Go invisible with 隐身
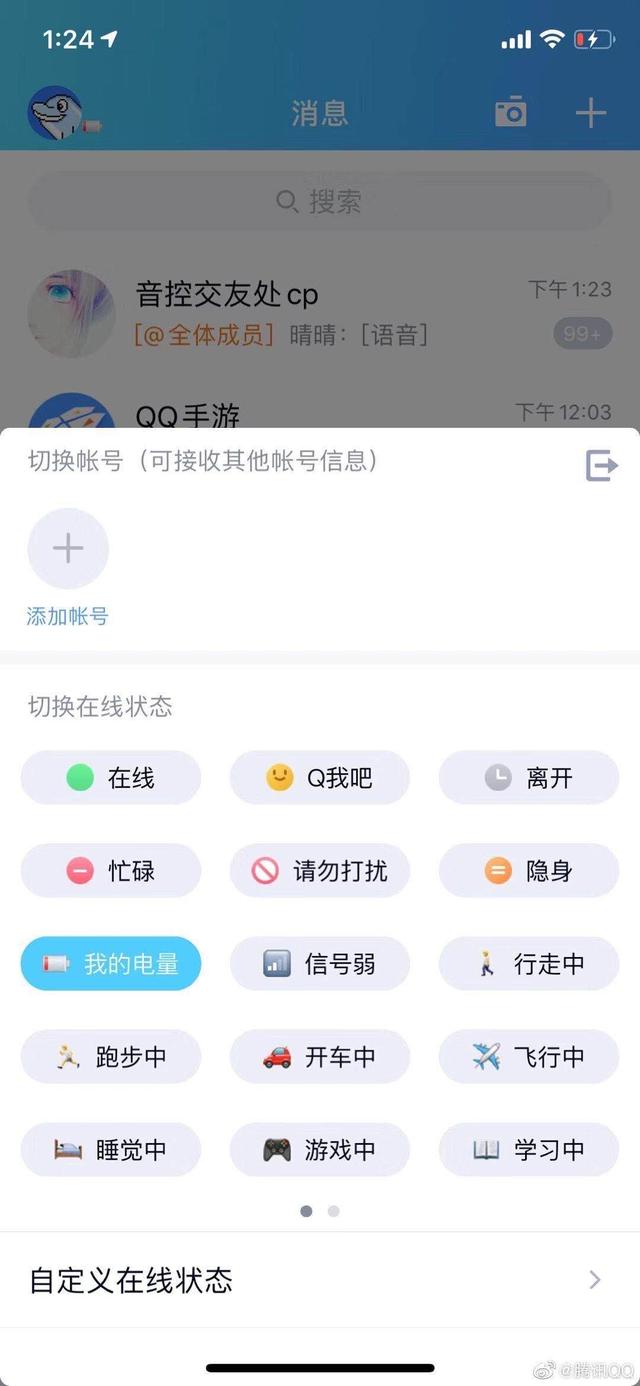 pos(529,870)
